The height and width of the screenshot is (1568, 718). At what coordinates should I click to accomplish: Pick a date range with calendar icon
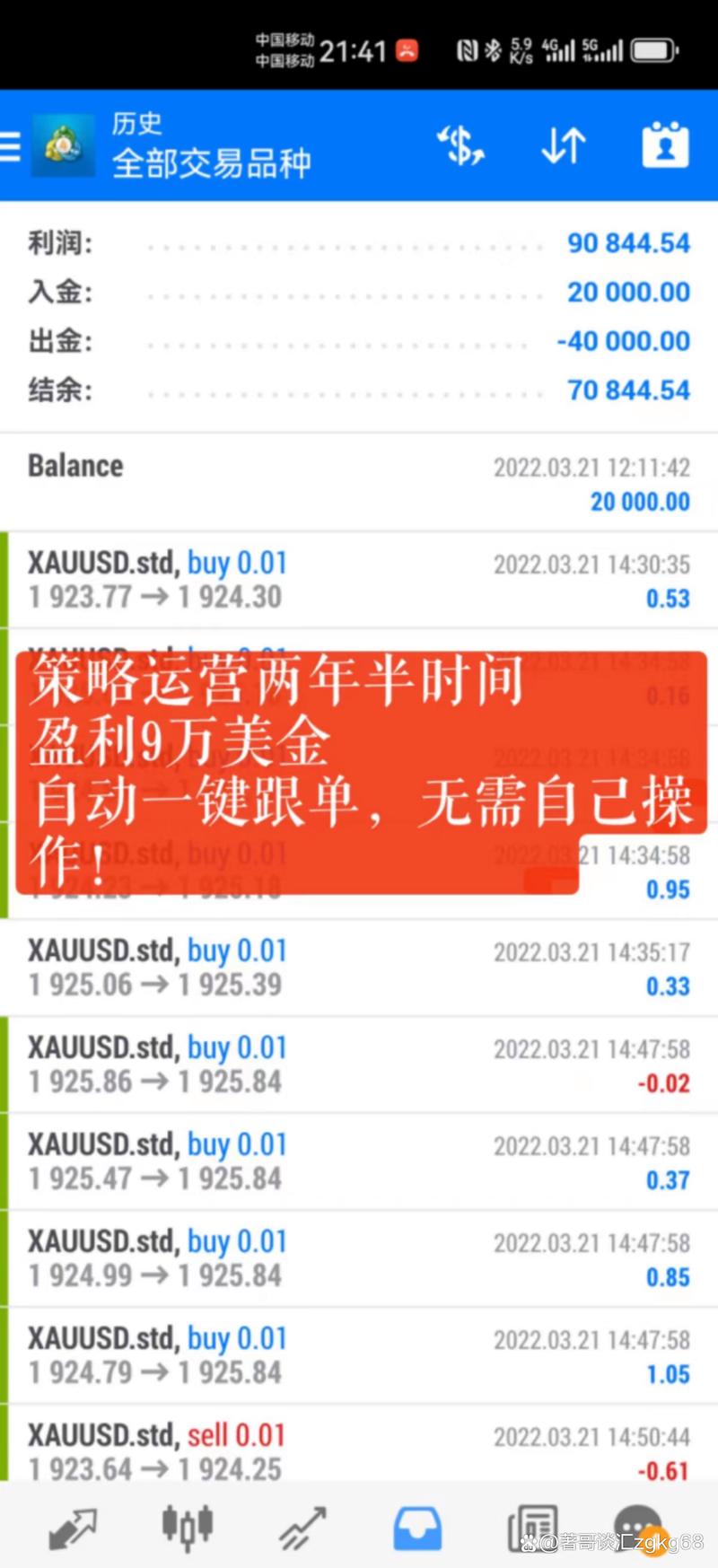click(x=665, y=145)
